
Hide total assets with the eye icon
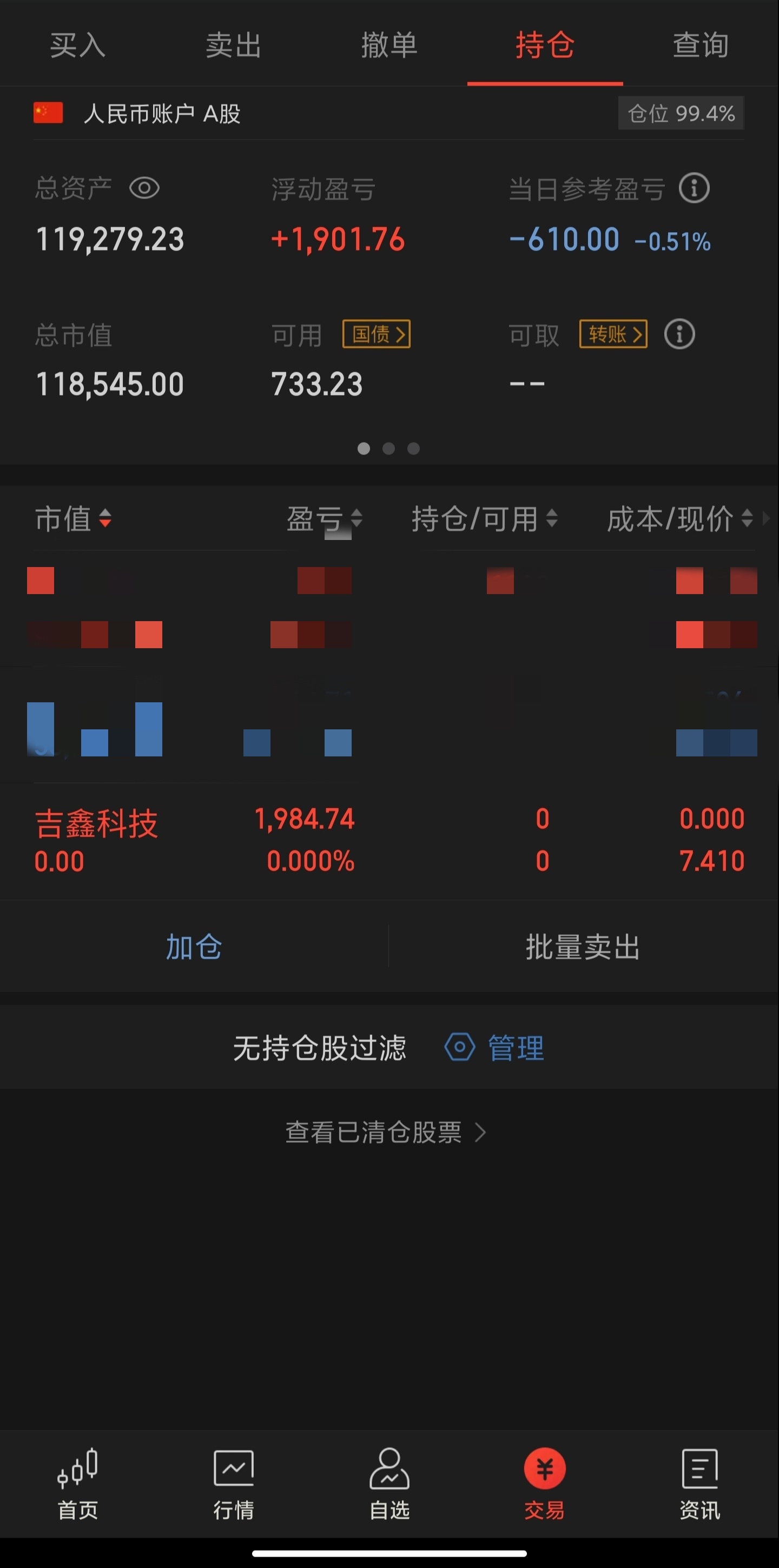(144, 188)
